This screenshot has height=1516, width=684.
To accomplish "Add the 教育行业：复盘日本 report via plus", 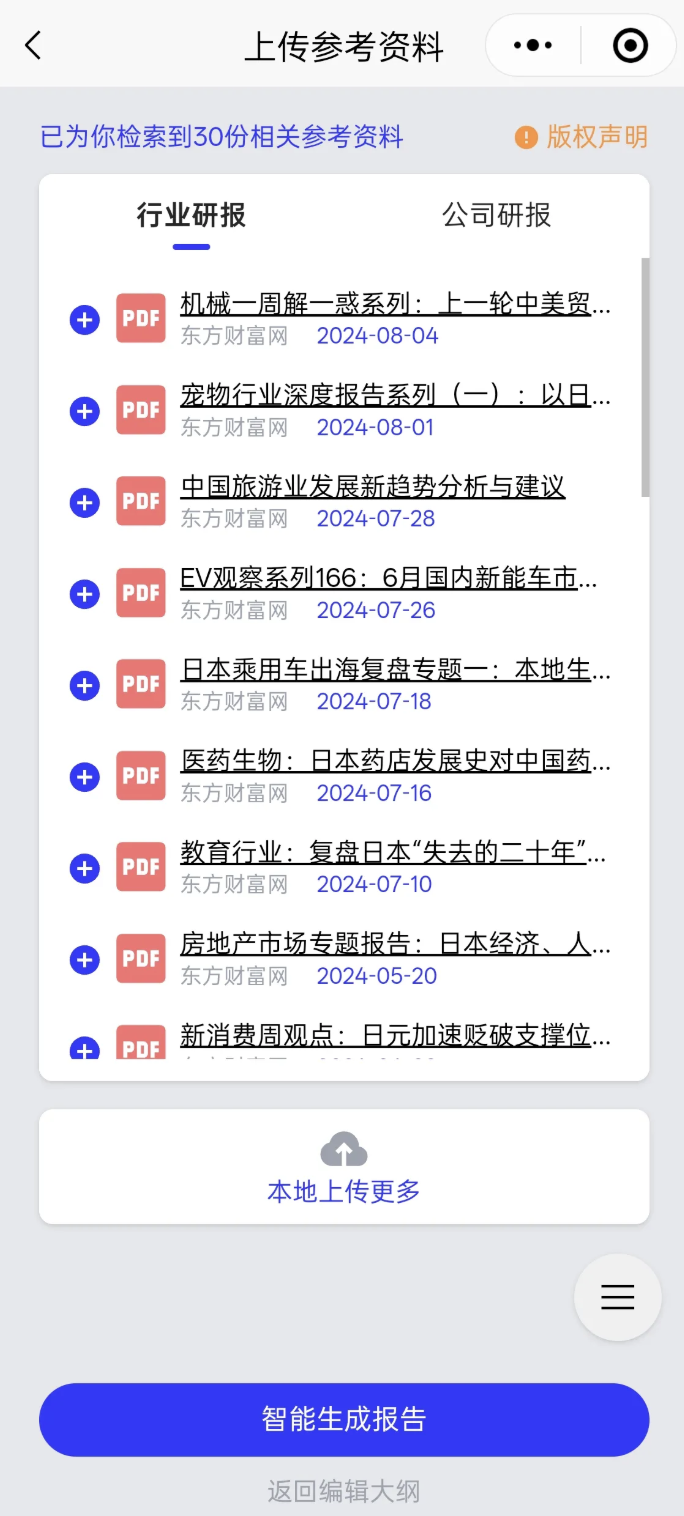I will click(85, 869).
